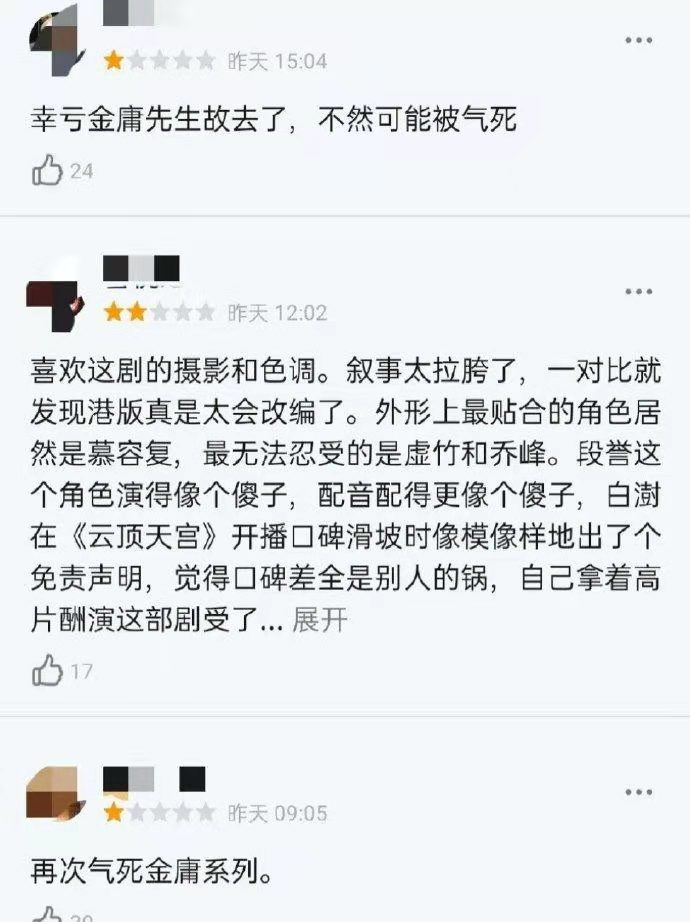This screenshot has height=922, width=690.
Task: Expand the two-star review via 展开
Action: [x=320, y=620]
